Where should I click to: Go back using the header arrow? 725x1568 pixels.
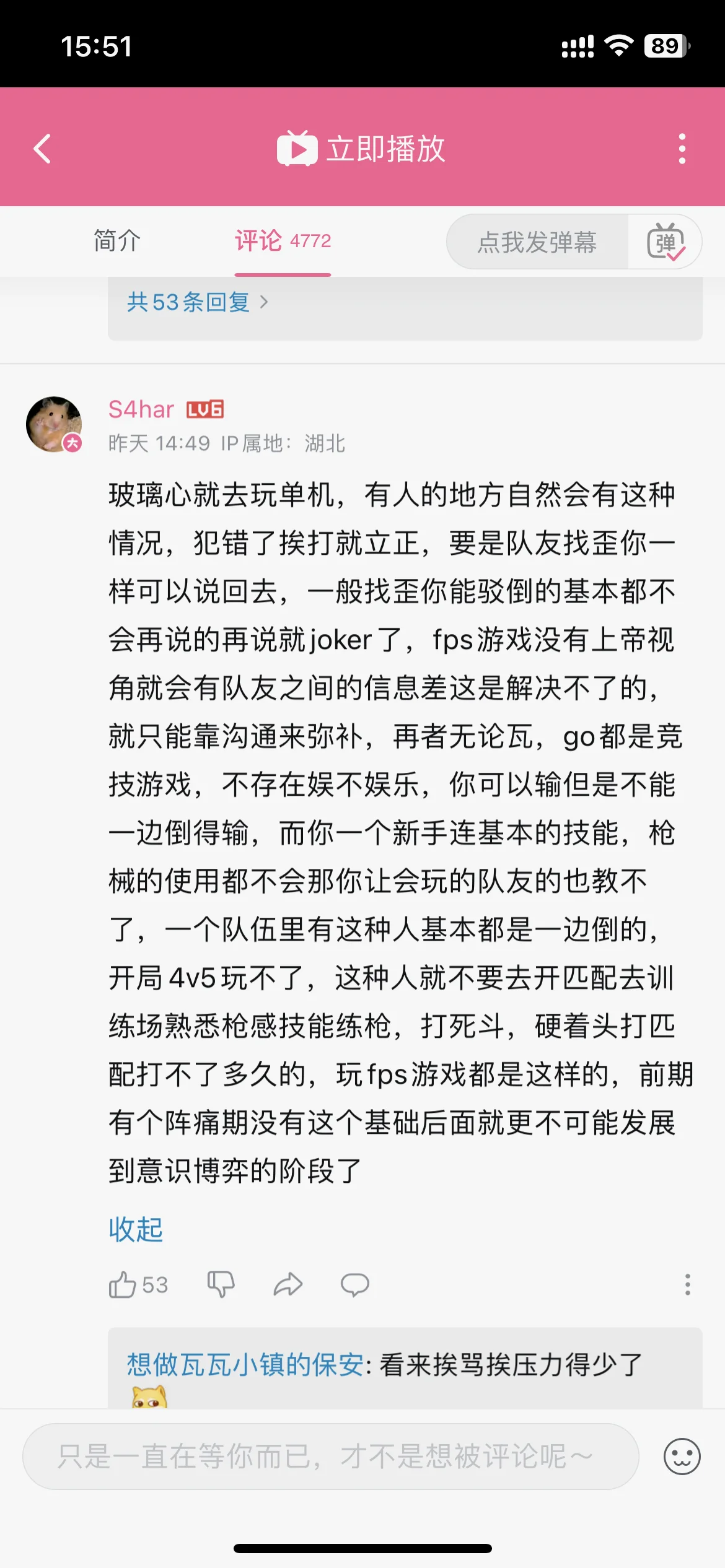42,149
